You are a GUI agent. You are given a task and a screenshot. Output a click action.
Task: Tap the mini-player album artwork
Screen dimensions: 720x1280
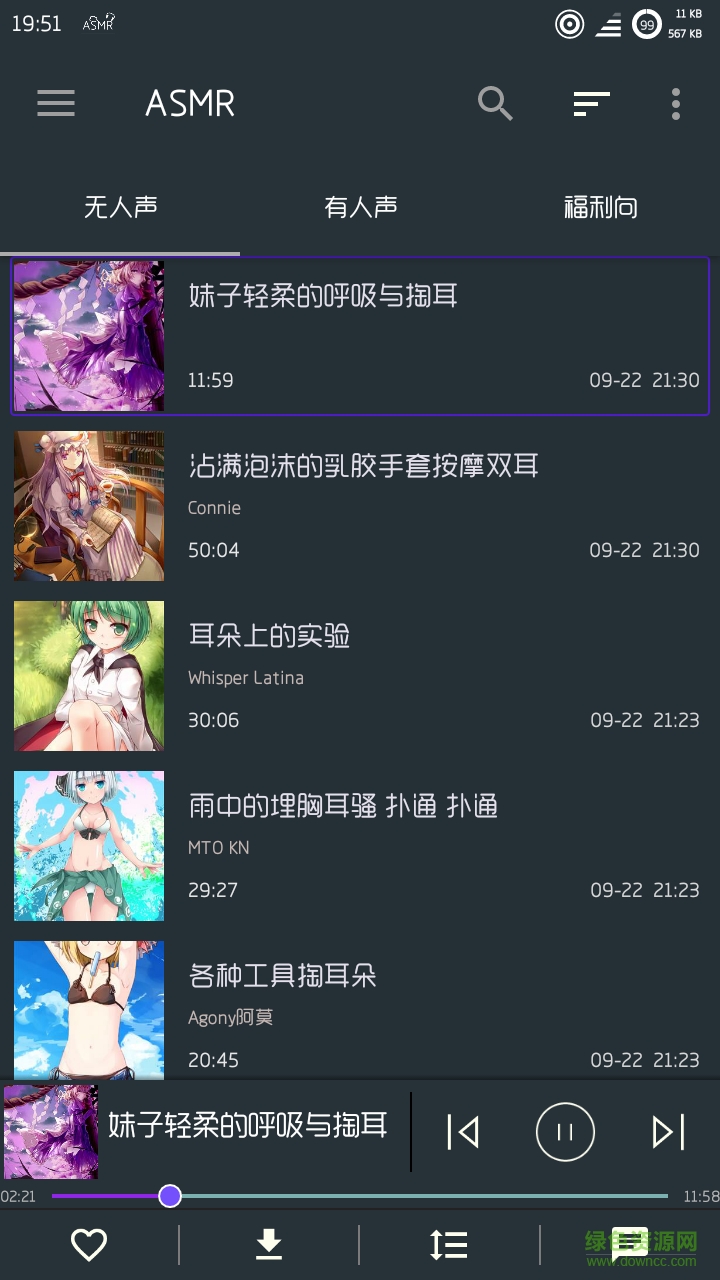(x=51, y=1131)
